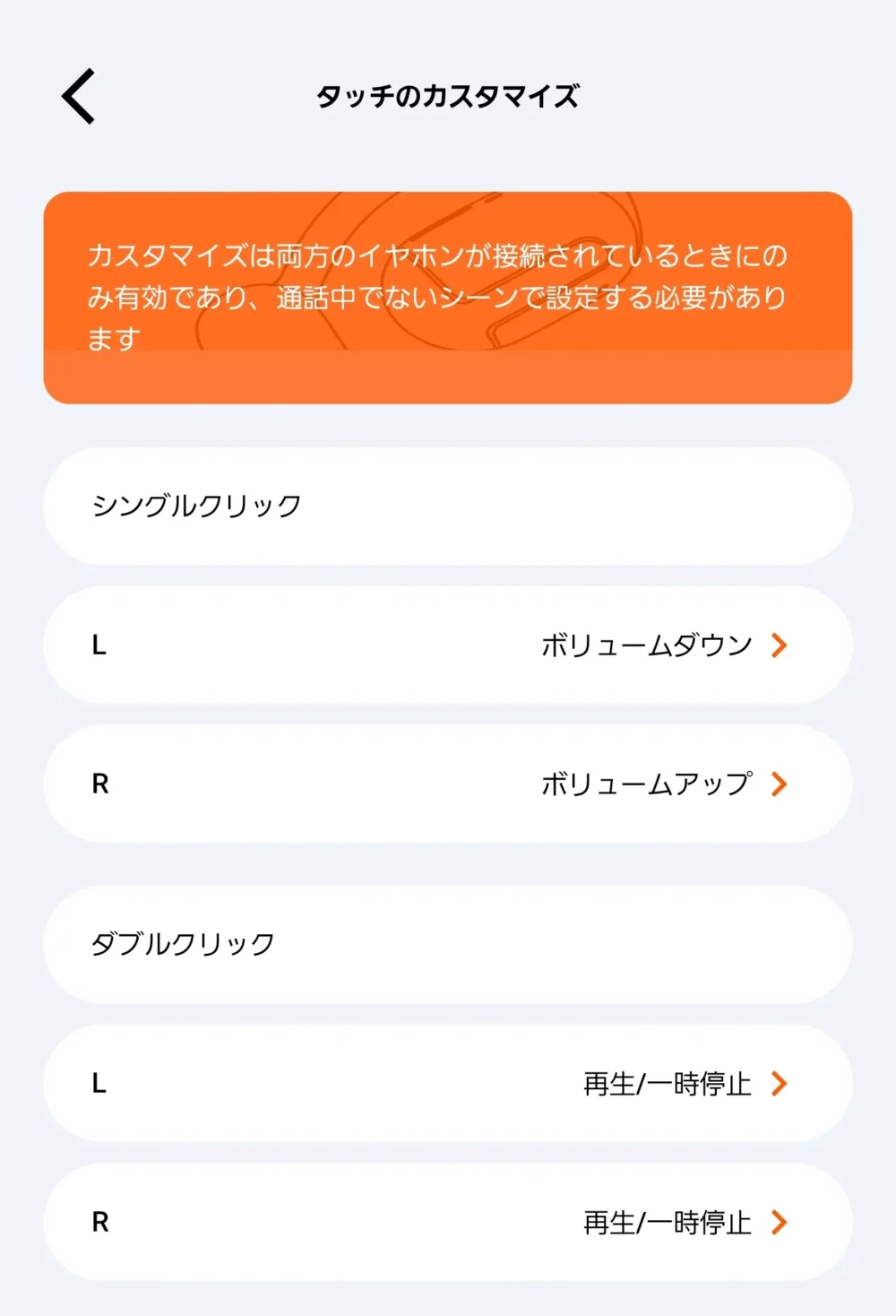This screenshot has width=896, height=1316.
Task: Tap the 再生/一時停止 entry under double click L
Action: [x=668, y=1084]
